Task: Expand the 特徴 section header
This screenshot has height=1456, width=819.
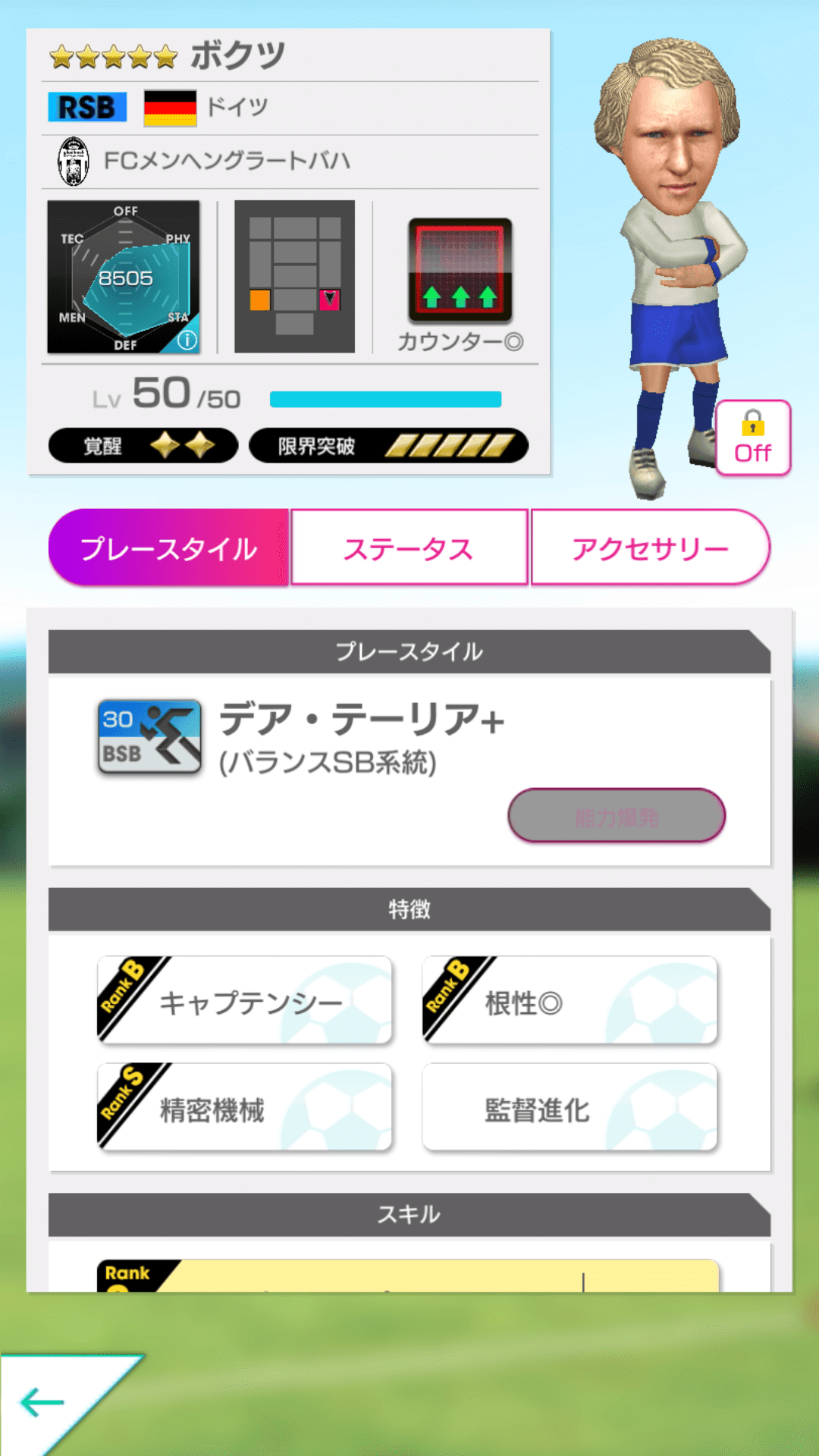Action: coord(409,908)
